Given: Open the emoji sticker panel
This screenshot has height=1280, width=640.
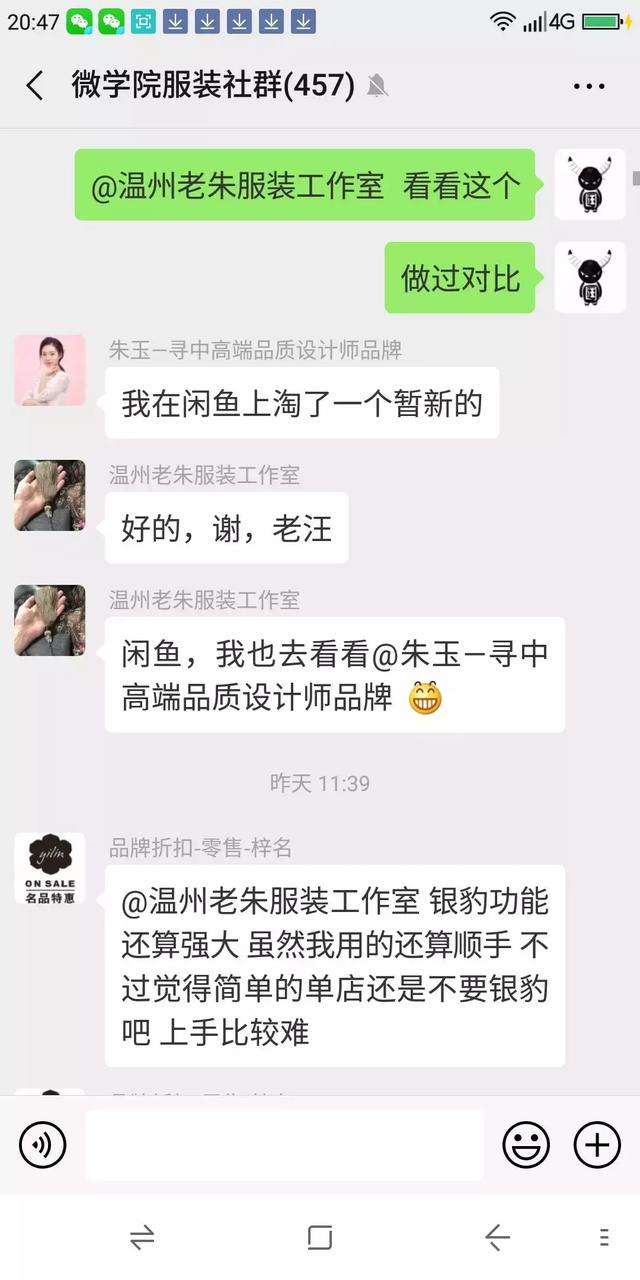Looking at the screenshot, I should coord(526,1145).
